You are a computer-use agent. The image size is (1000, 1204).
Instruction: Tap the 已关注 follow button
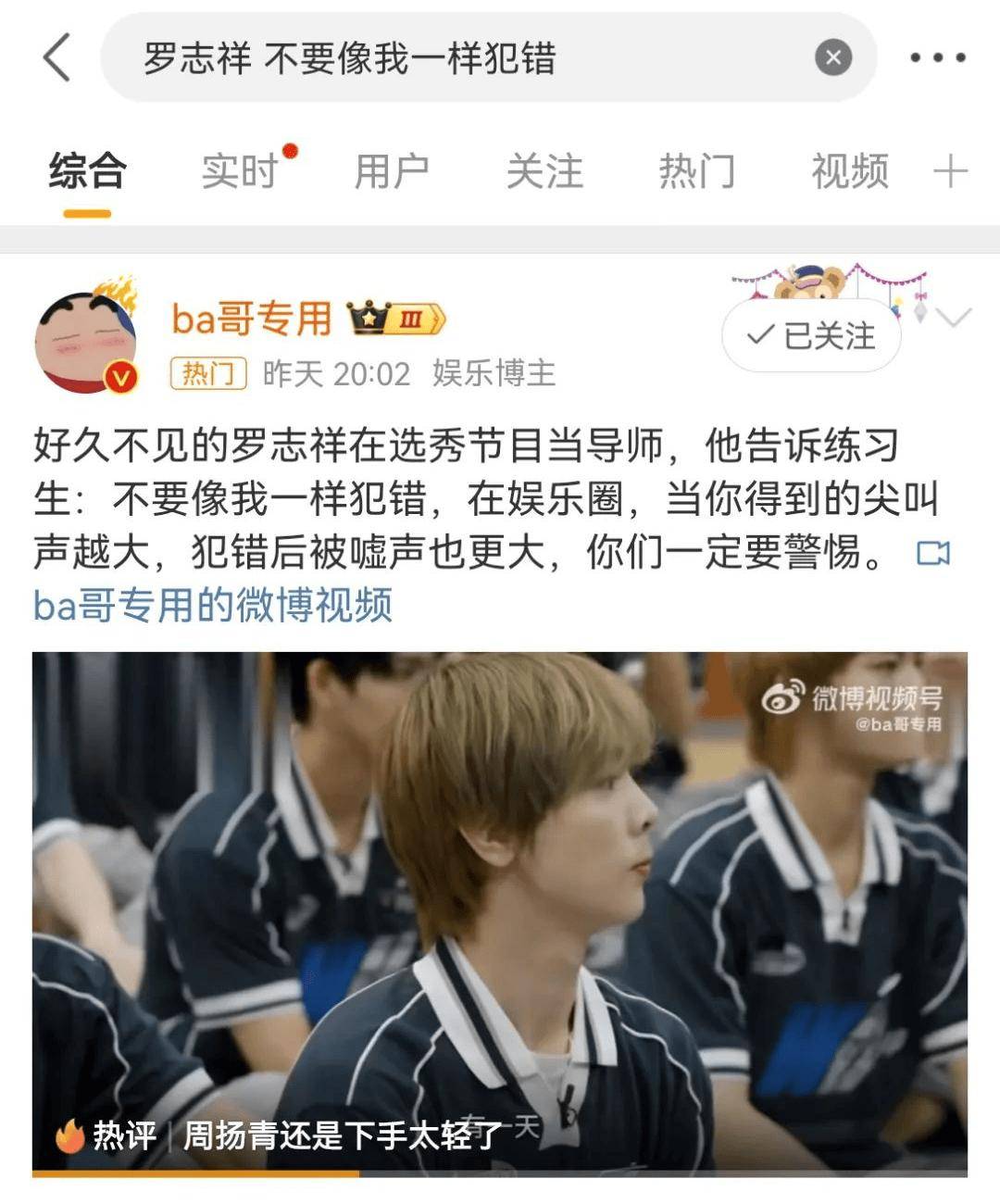(811, 335)
